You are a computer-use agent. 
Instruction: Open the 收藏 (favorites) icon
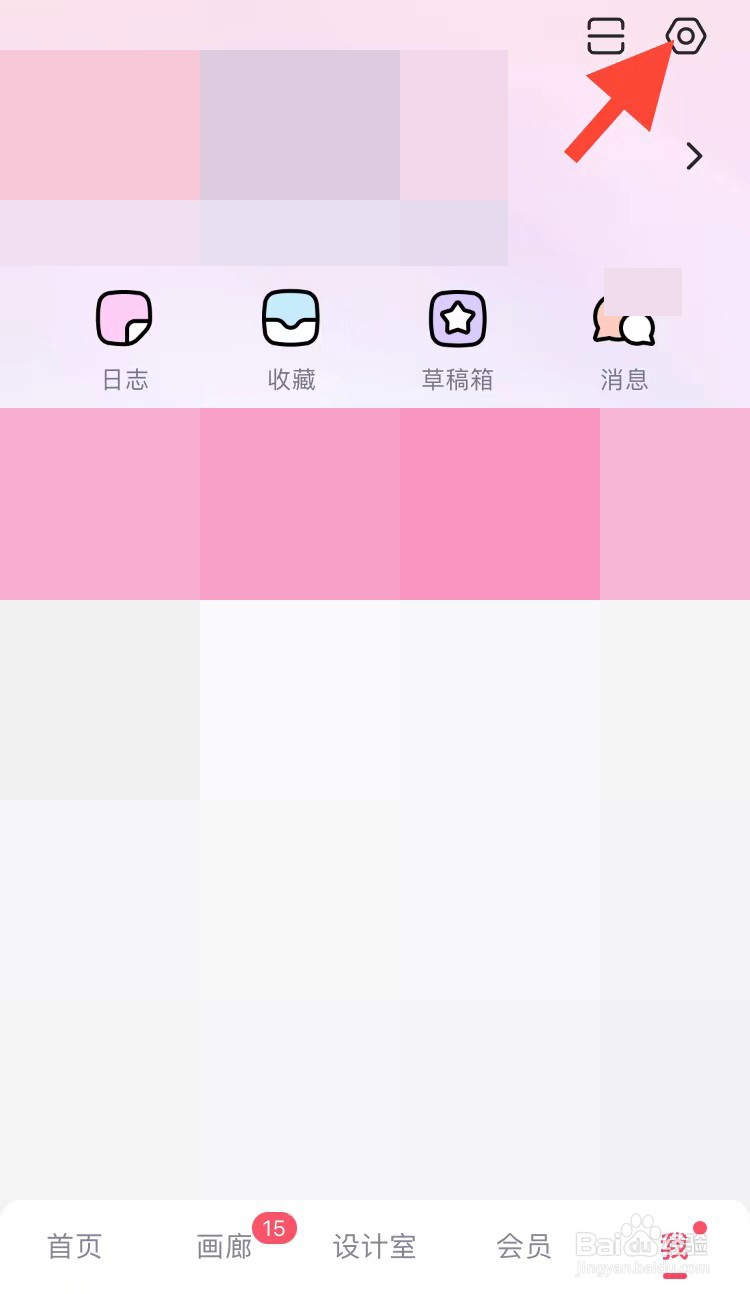pyautogui.click(x=291, y=318)
